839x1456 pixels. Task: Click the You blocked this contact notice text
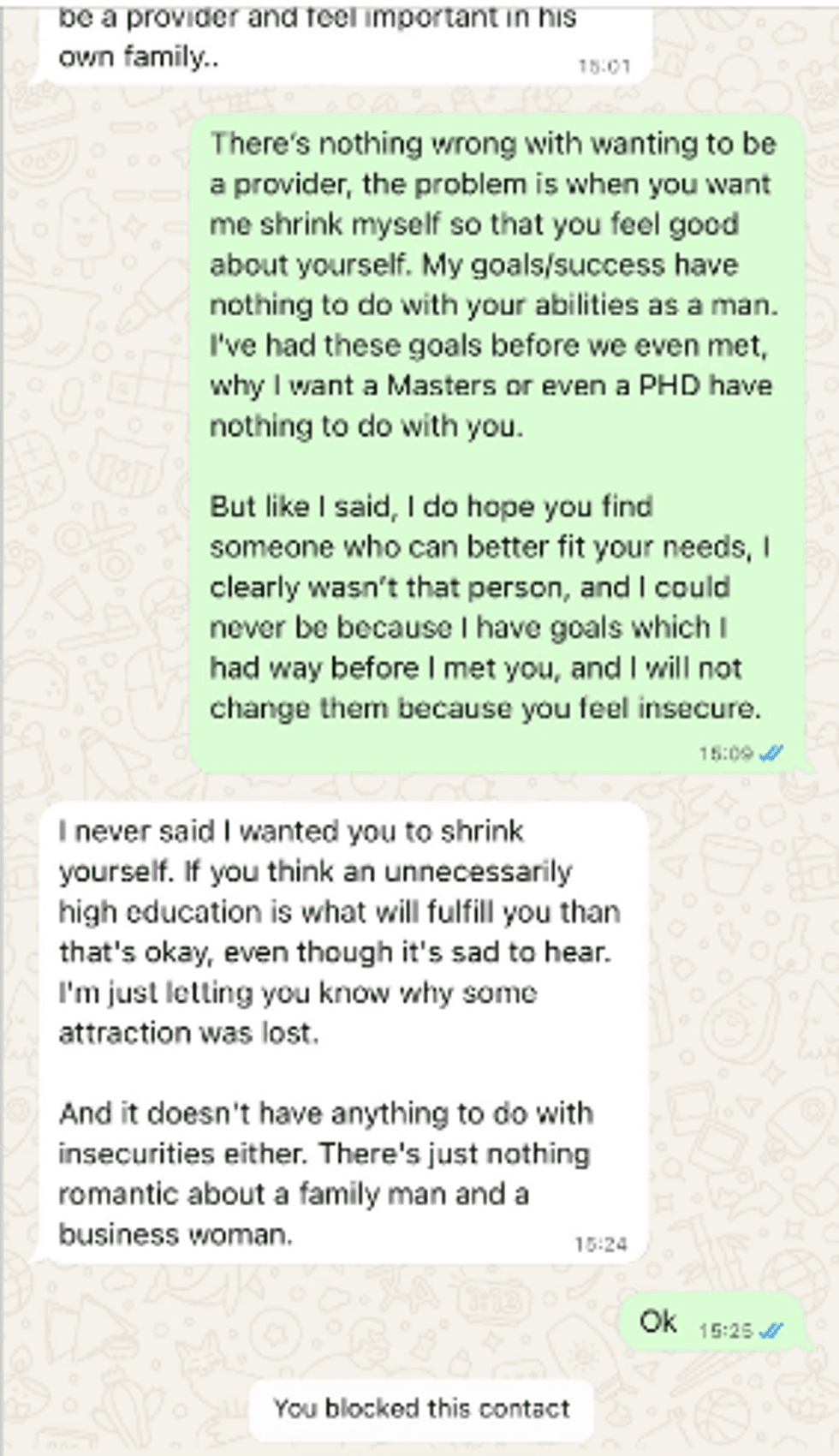pyautogui.click(x=420, y=1408)
